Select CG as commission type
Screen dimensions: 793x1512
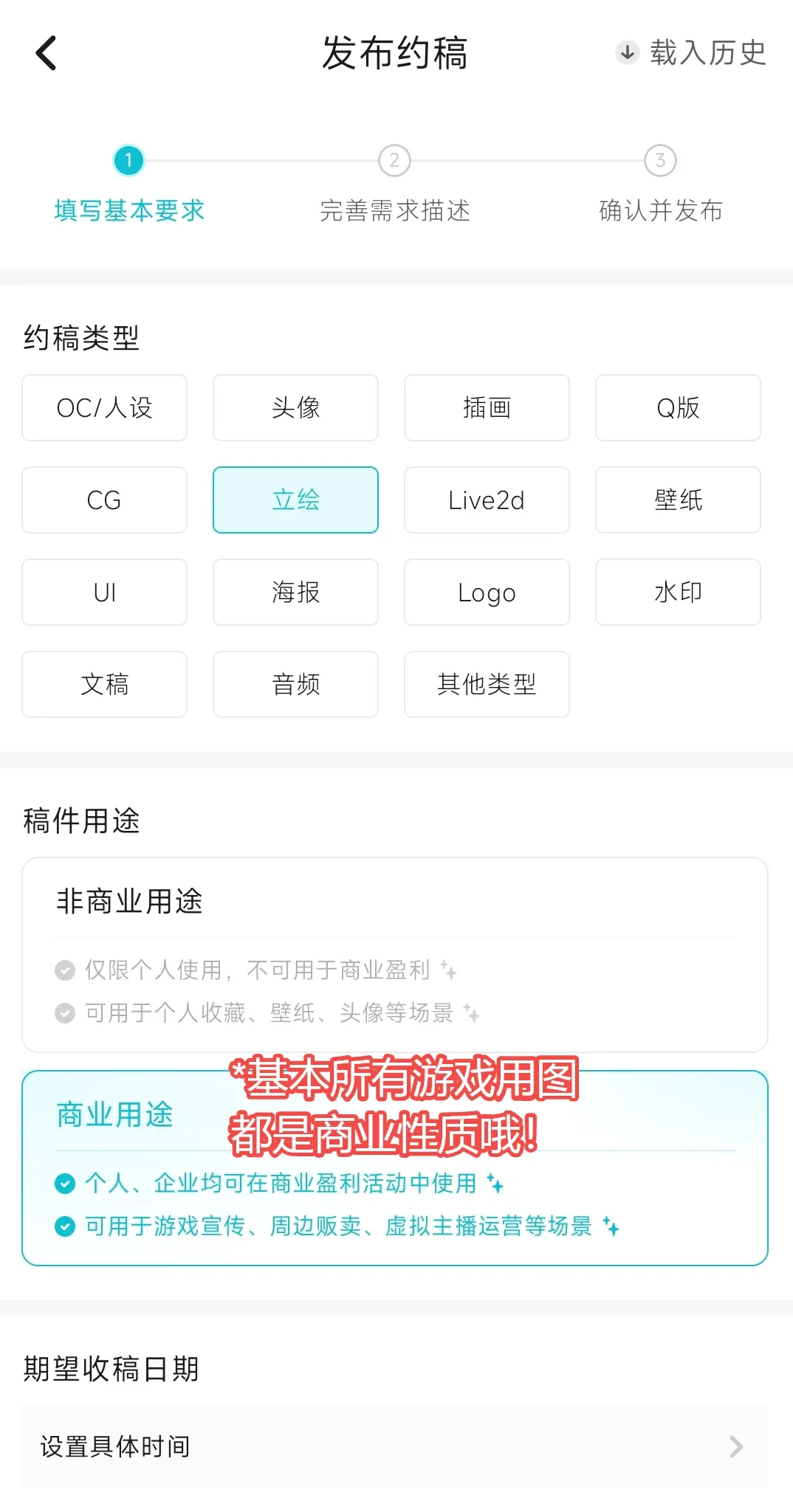click(x=104, y=500)
